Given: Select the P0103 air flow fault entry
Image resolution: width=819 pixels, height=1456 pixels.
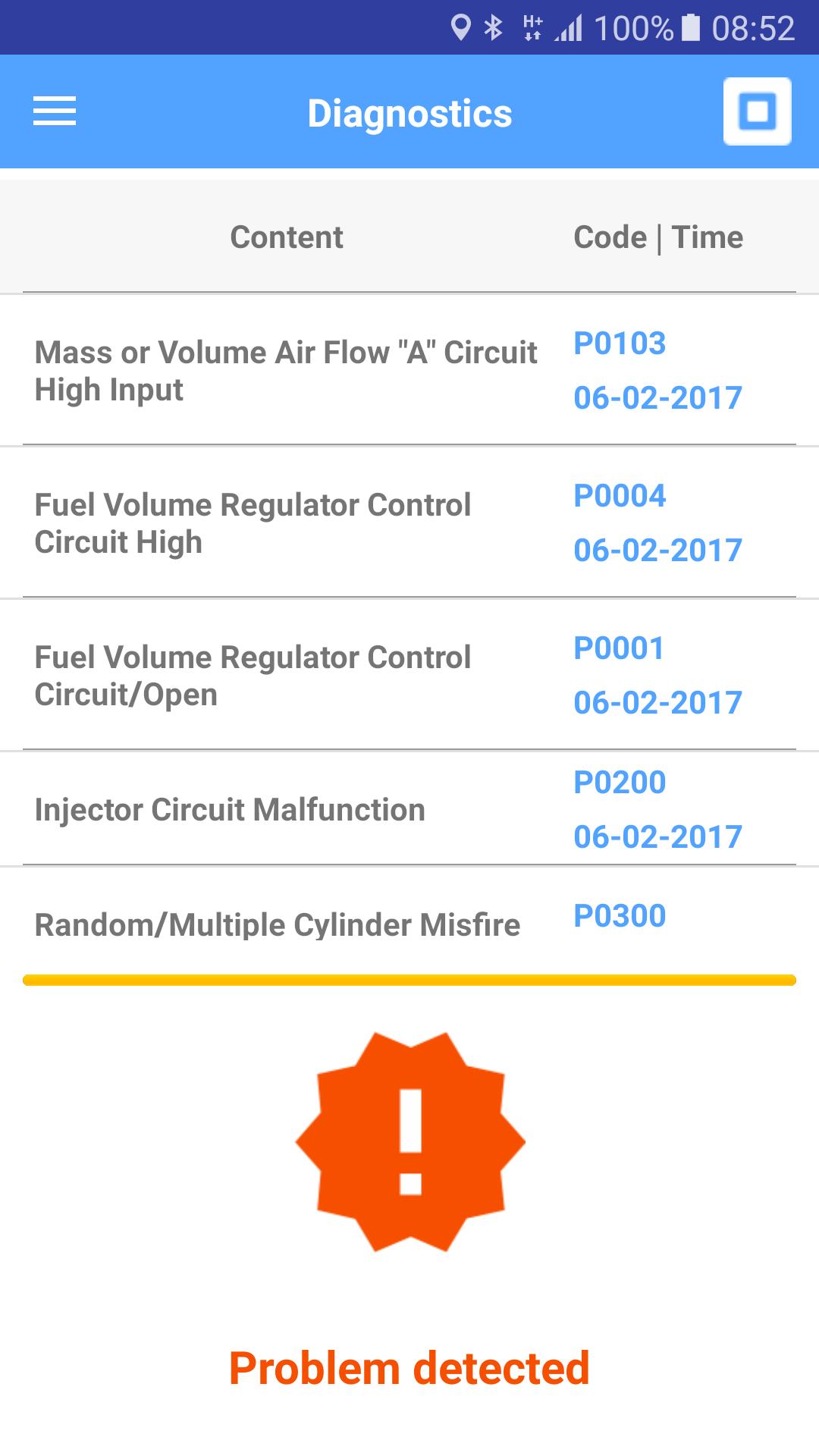Looking at the screenshot, I should pyautogui.click(x=303, y=369).
